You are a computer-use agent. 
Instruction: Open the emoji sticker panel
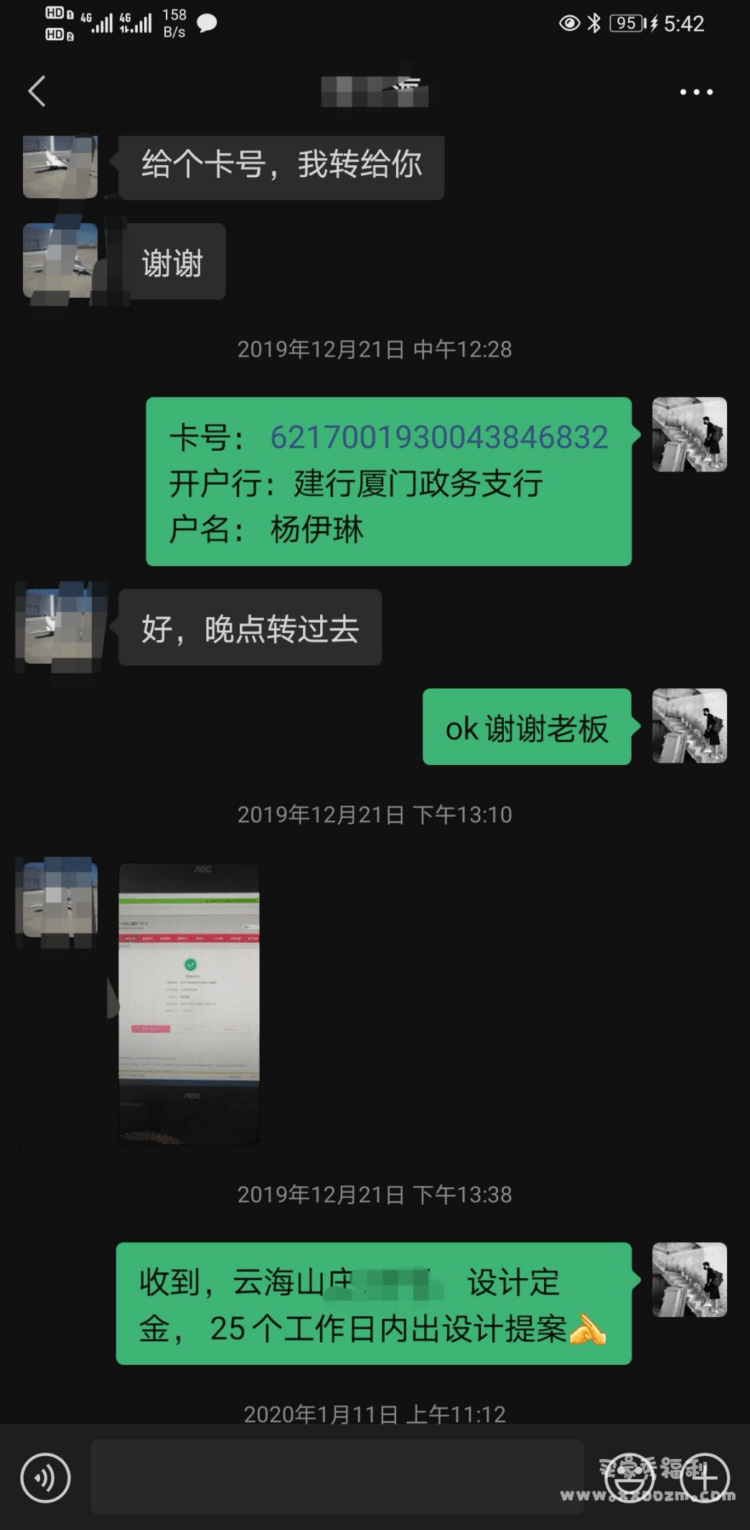pos(631,1478)
